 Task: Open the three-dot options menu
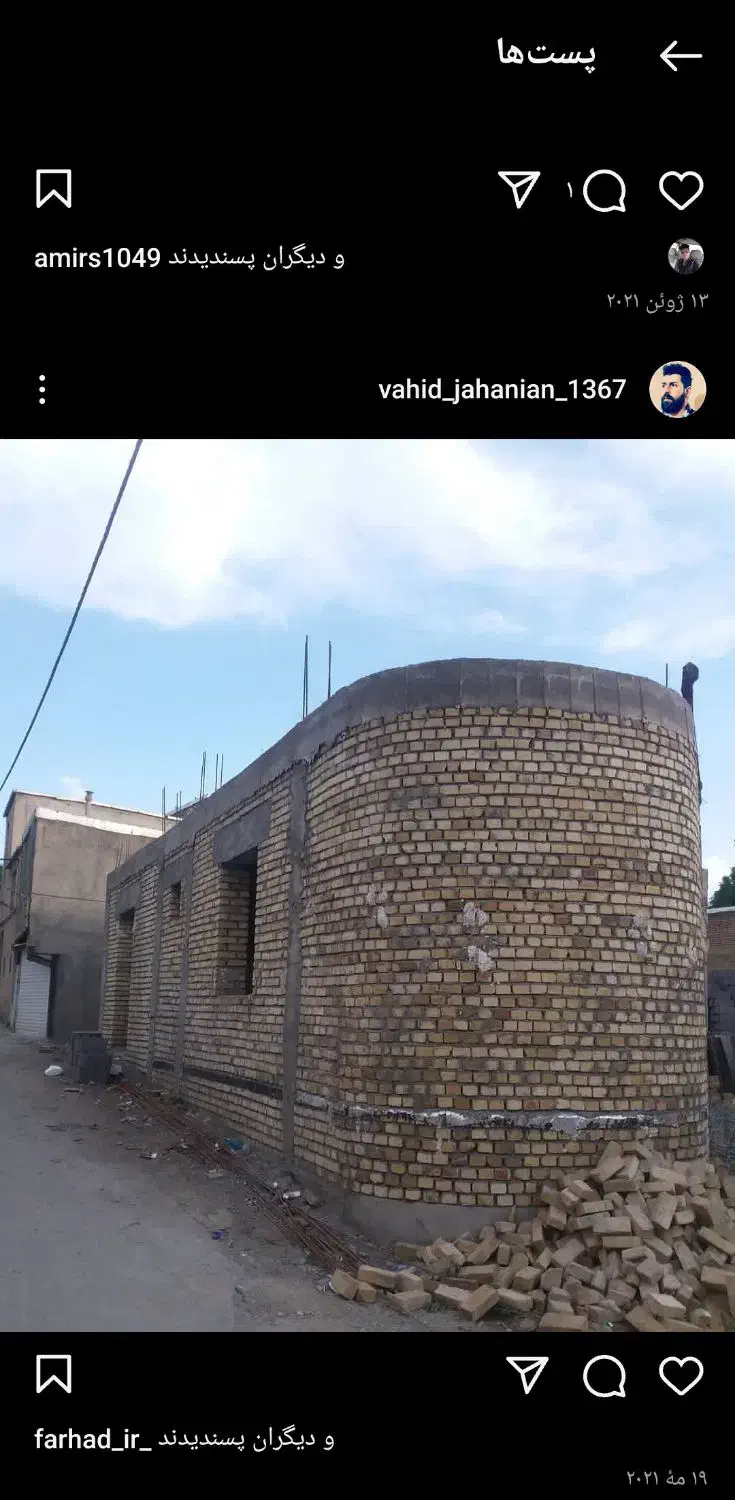[x=42, y=388]
